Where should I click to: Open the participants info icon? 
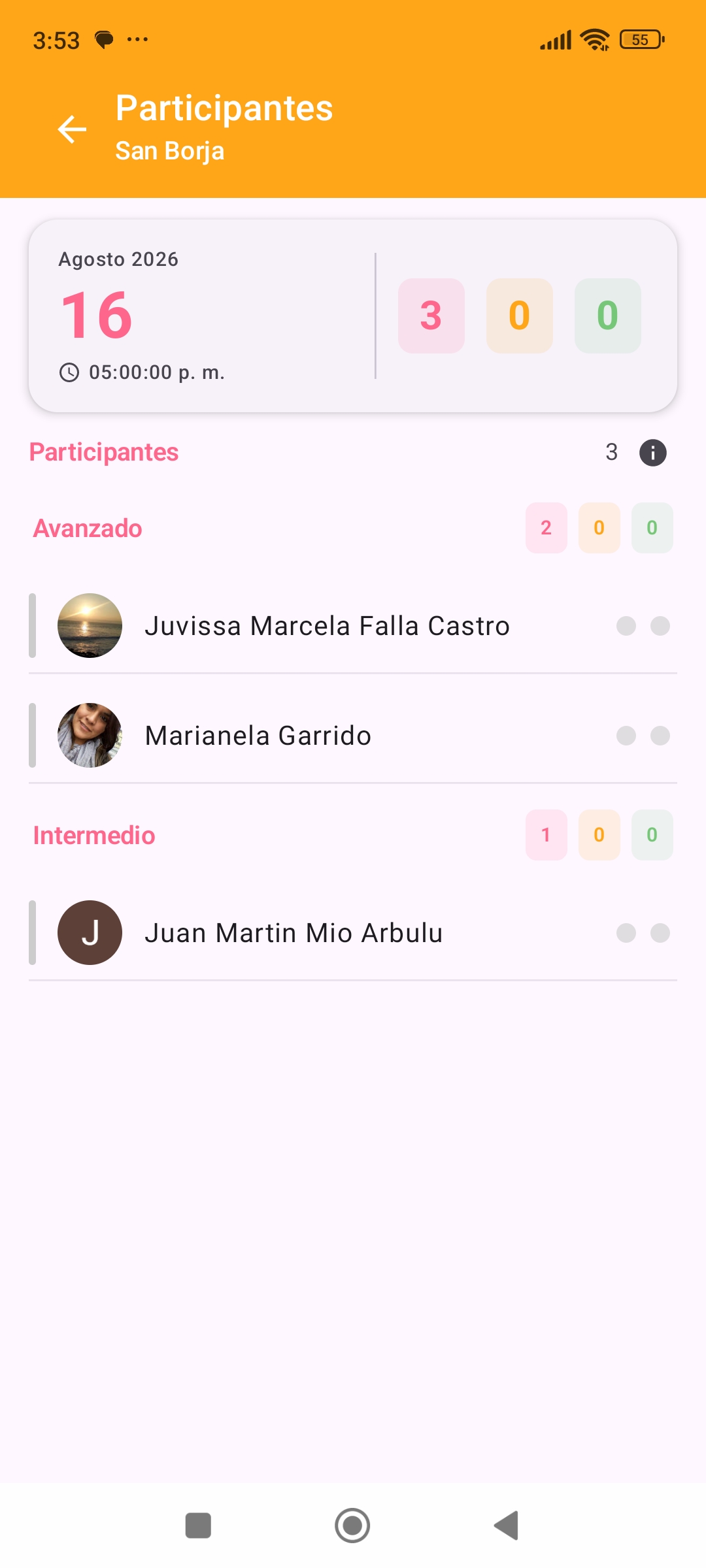point(652,452)
